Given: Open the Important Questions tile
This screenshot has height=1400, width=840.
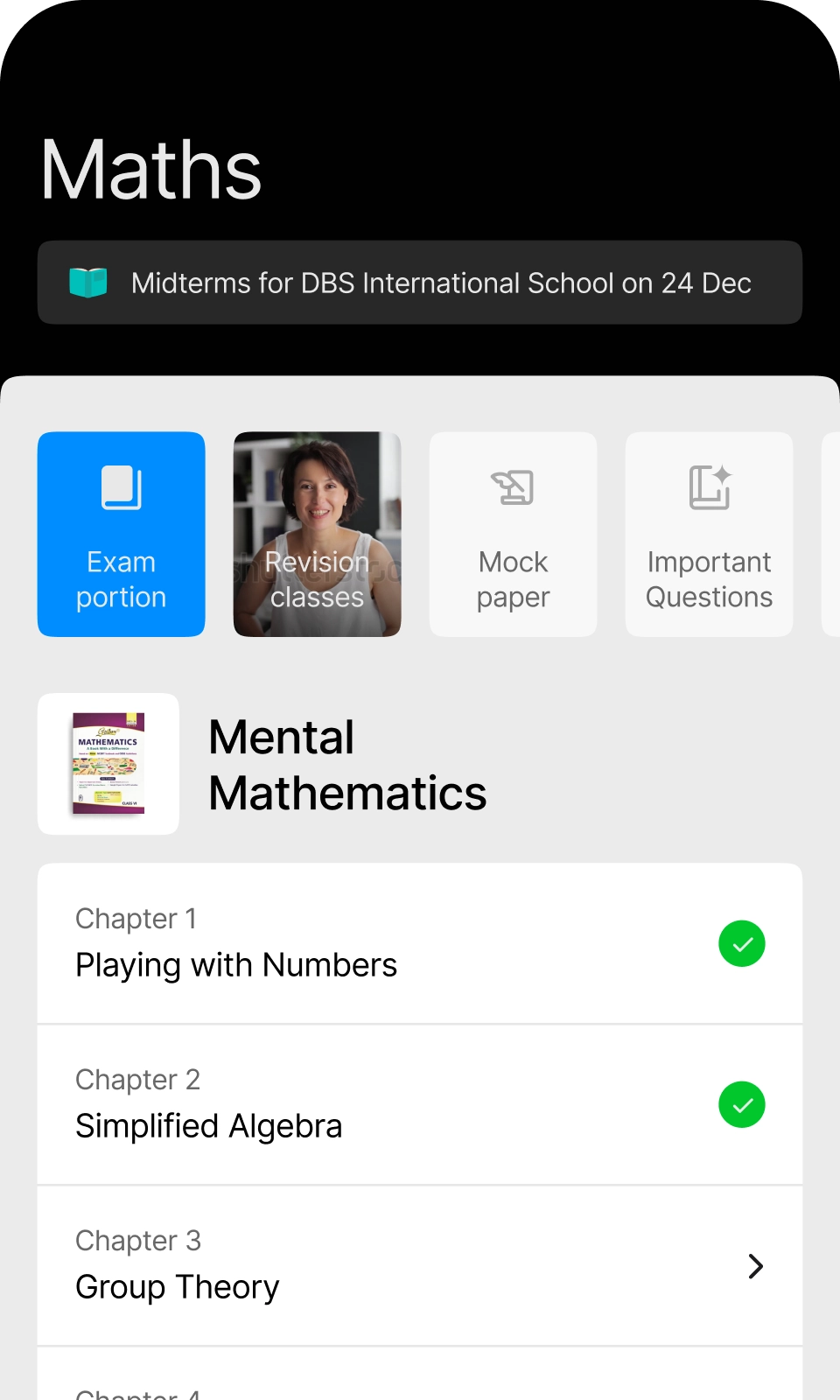Looking at the screenshot, I should (709, 534).
